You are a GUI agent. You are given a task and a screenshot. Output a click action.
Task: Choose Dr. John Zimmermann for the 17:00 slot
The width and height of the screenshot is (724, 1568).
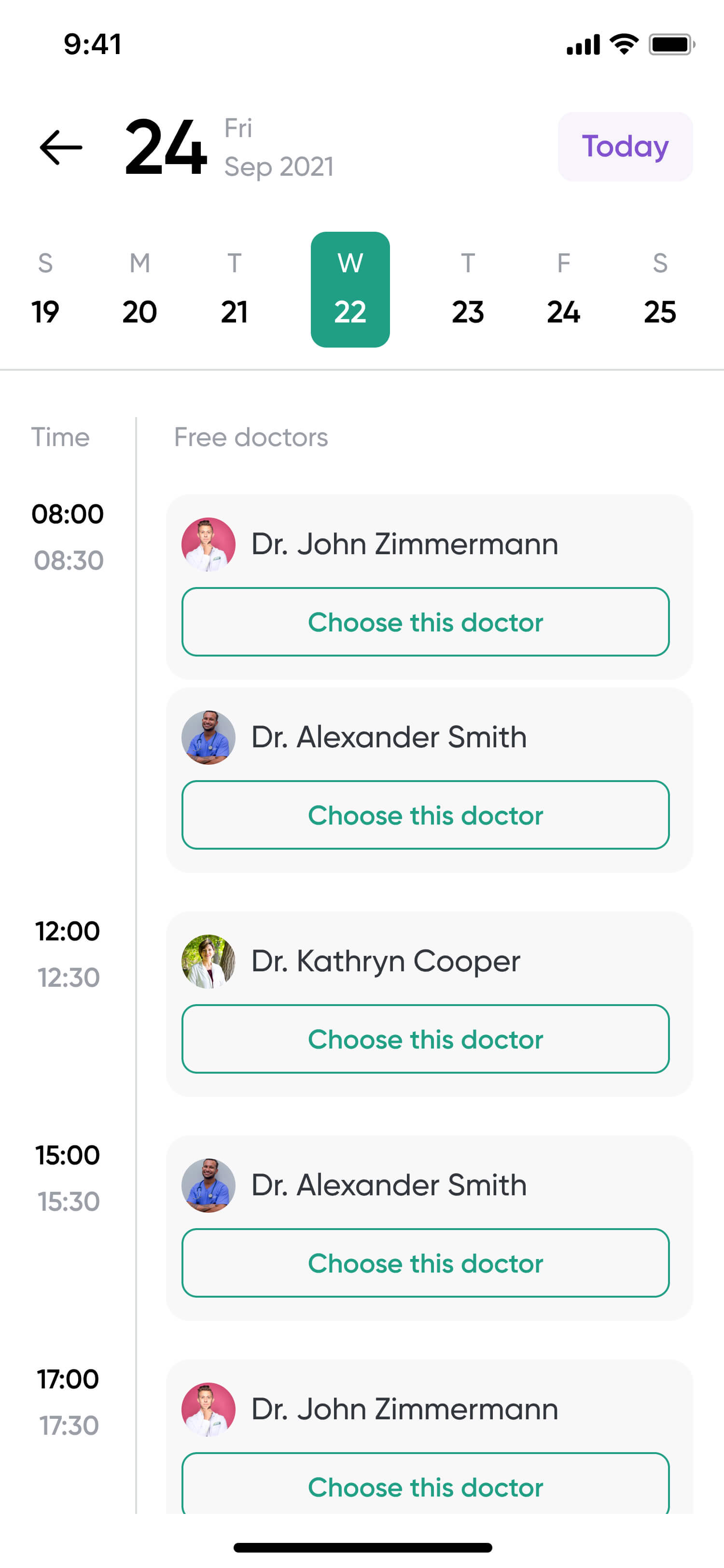425,1485
